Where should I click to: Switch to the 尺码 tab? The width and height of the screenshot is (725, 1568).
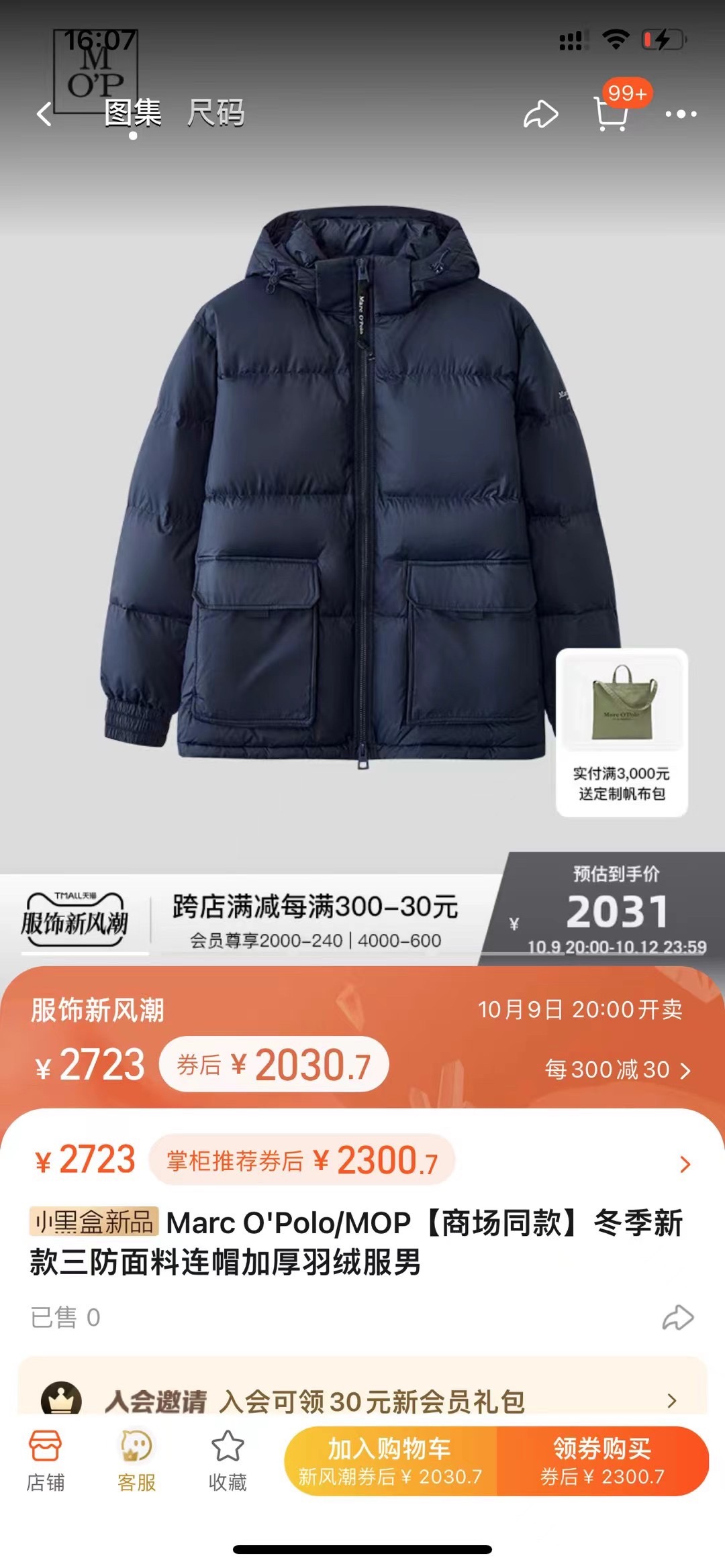[x=215, y=113]
